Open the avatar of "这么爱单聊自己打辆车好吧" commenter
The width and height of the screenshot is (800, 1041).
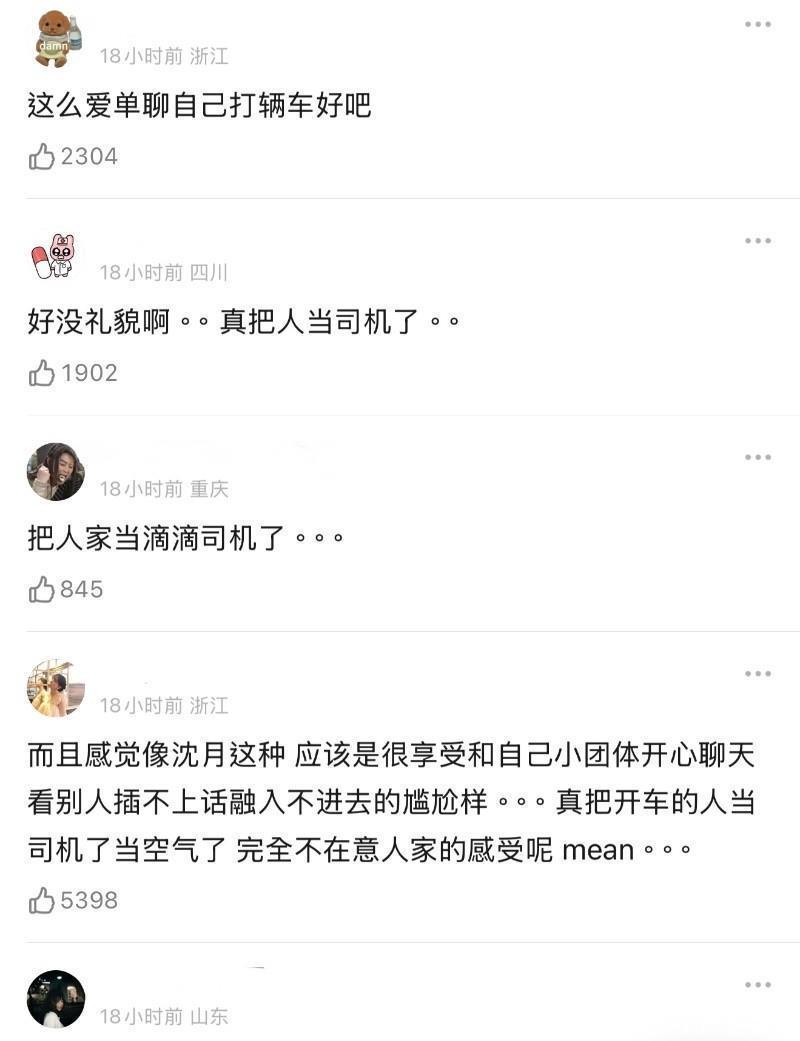pos(57,40)
